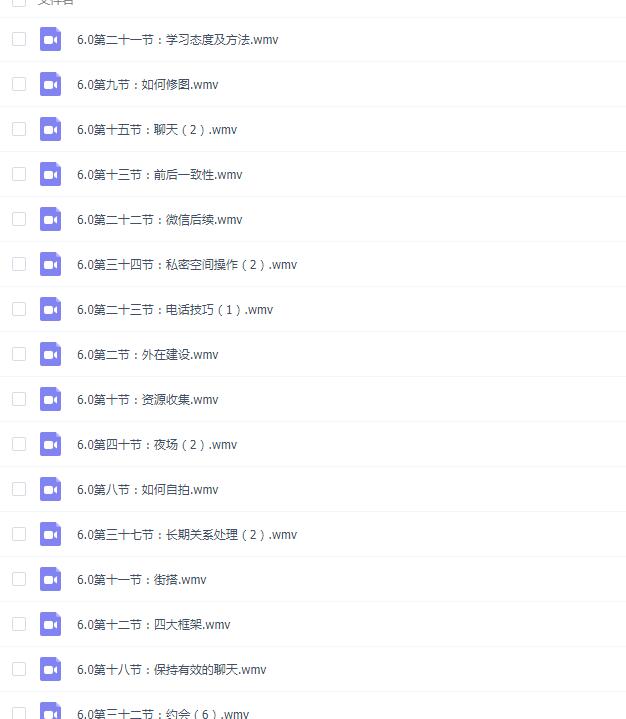Open the video 6.0第九节：如何修图.wmv

click(147, 85)
